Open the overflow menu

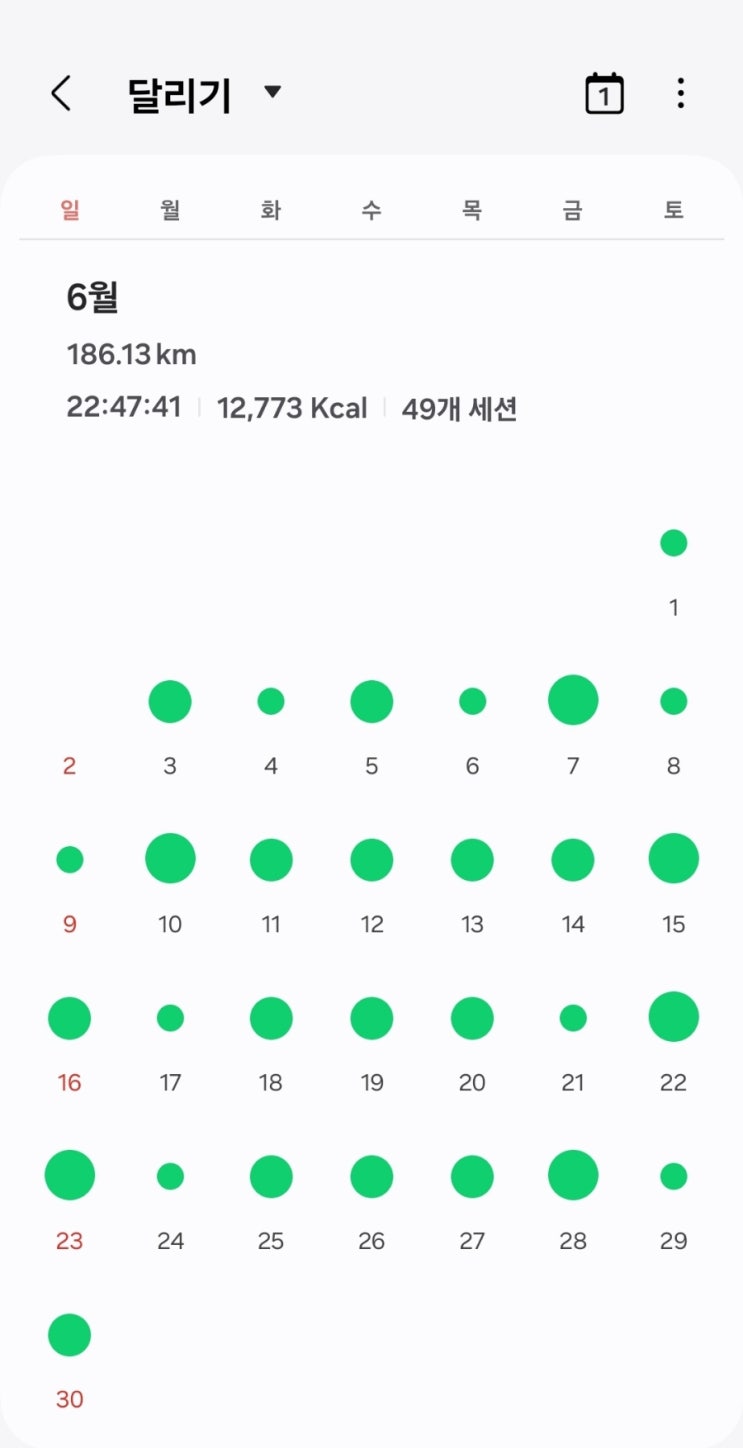[x=680, y=94]
